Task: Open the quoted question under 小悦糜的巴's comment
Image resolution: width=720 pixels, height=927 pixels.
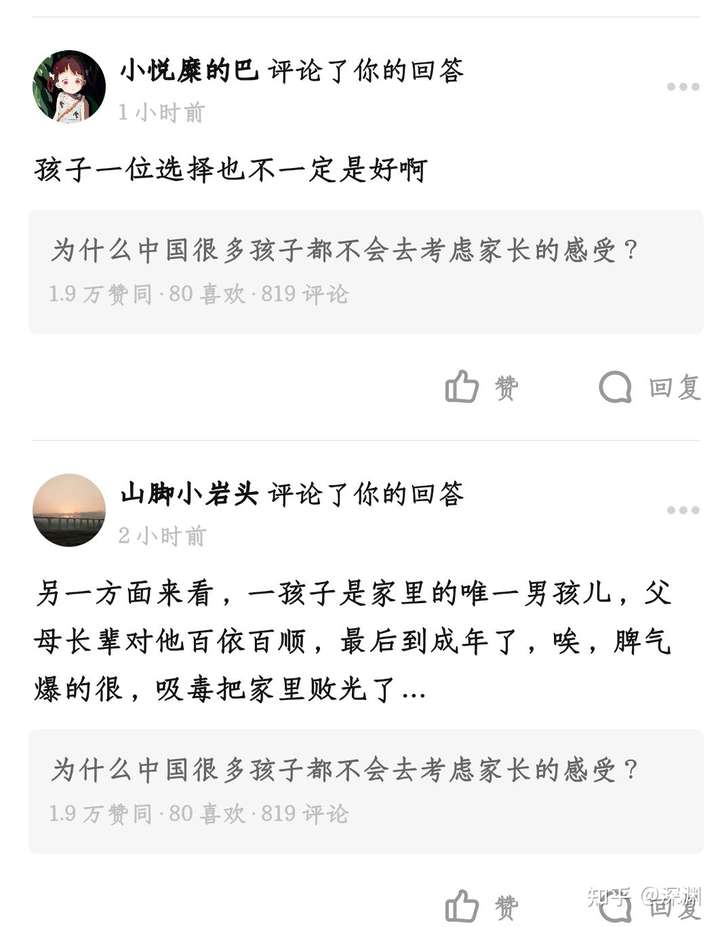Action: (365, 271)
